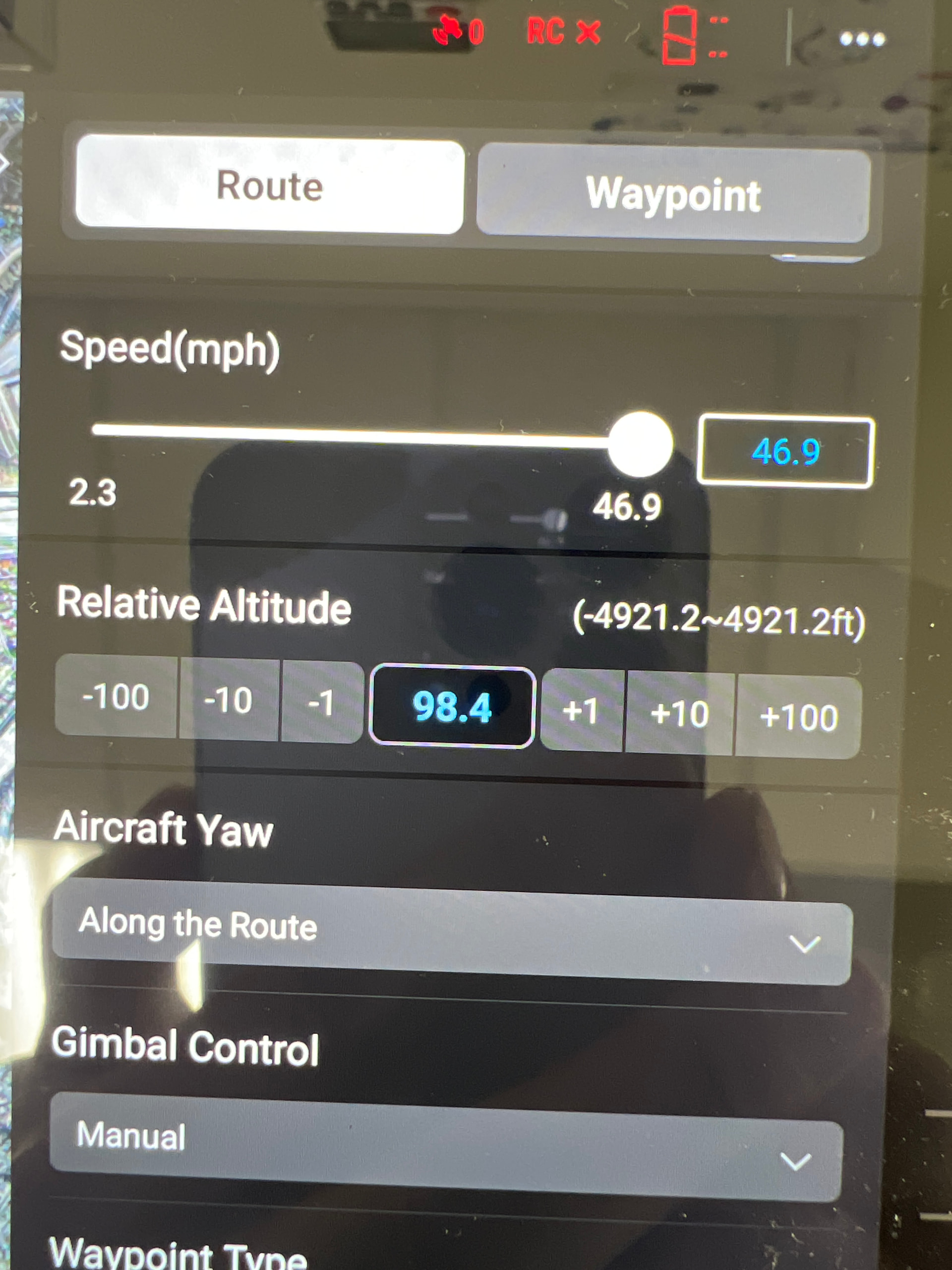Decrease altitude by 100
Image resolution: width=952 pixels, height=1270 pixels.
(116, 697)
